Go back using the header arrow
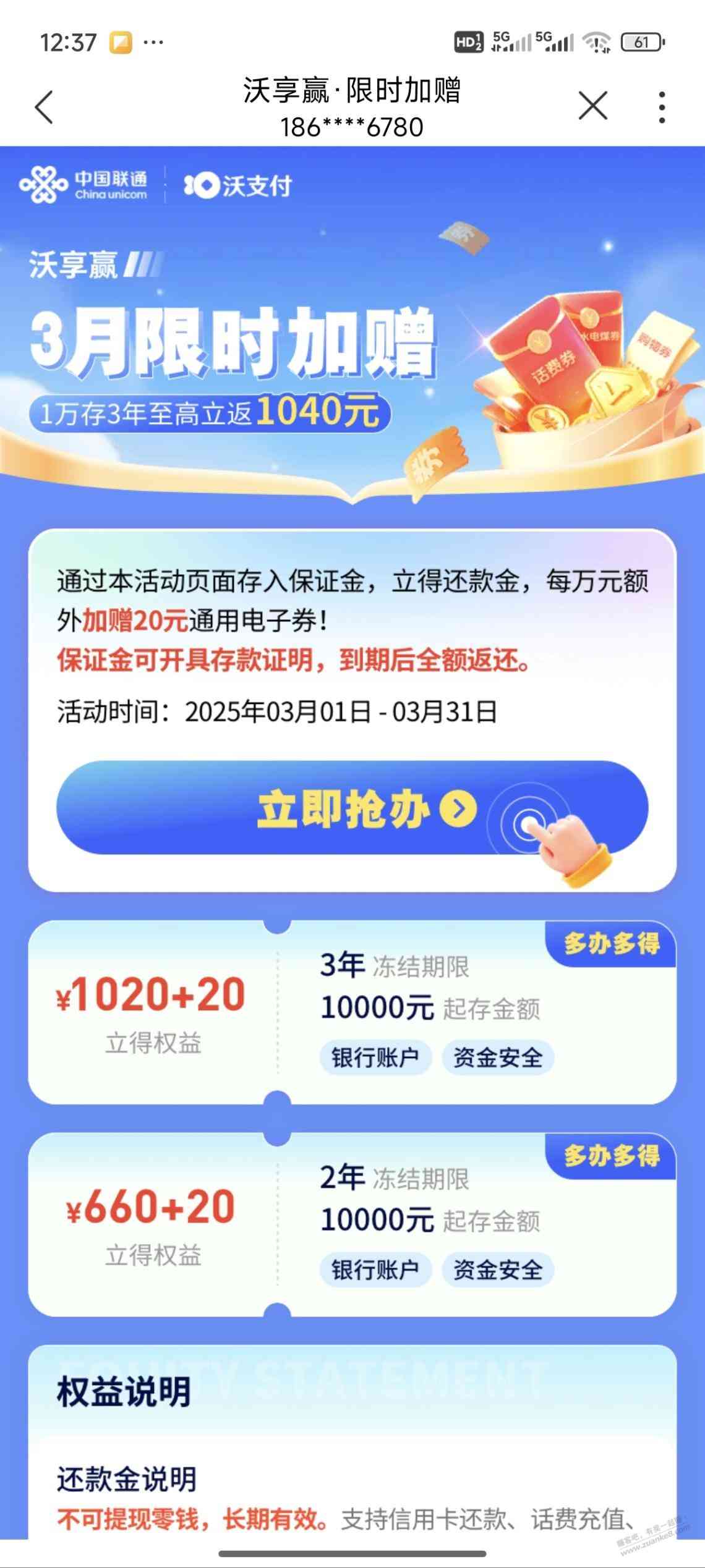705x1568 pixels. [x=45, y=108]
